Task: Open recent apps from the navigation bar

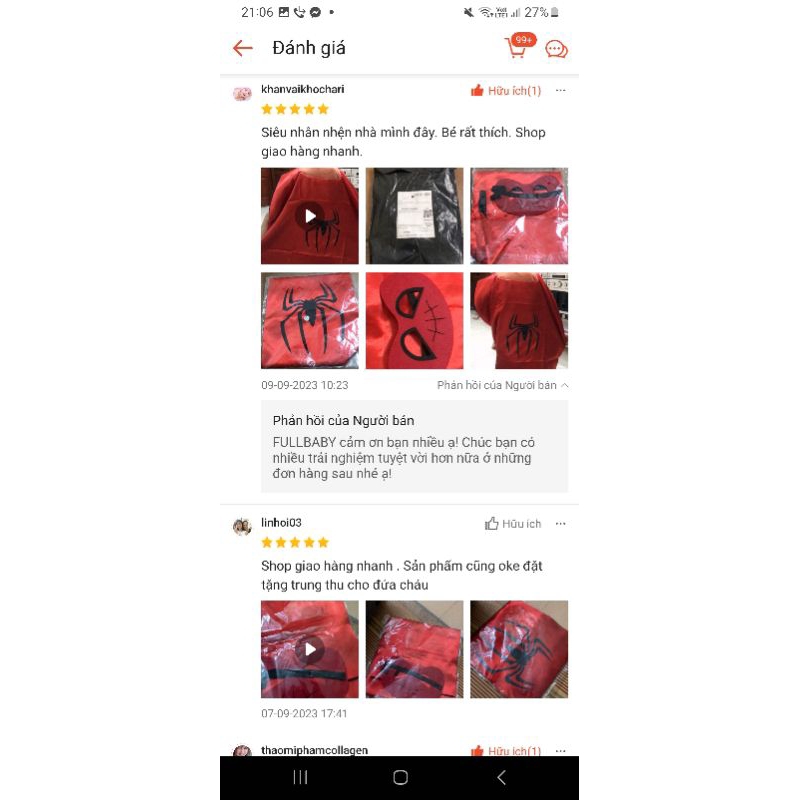Action: [x=300, y=777]
